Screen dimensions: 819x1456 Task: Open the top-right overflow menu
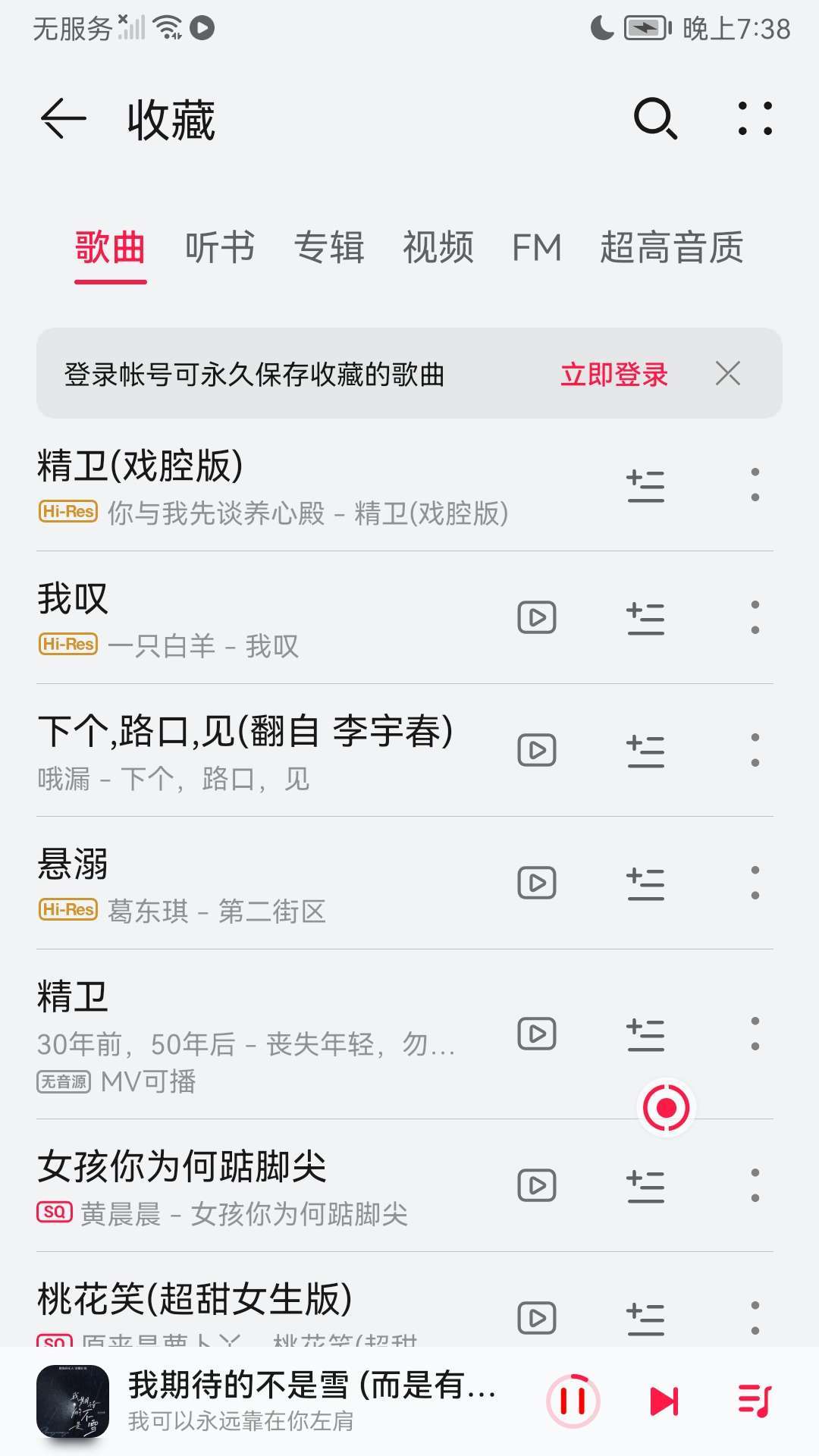pyautogui.click(x=755, y=119)
